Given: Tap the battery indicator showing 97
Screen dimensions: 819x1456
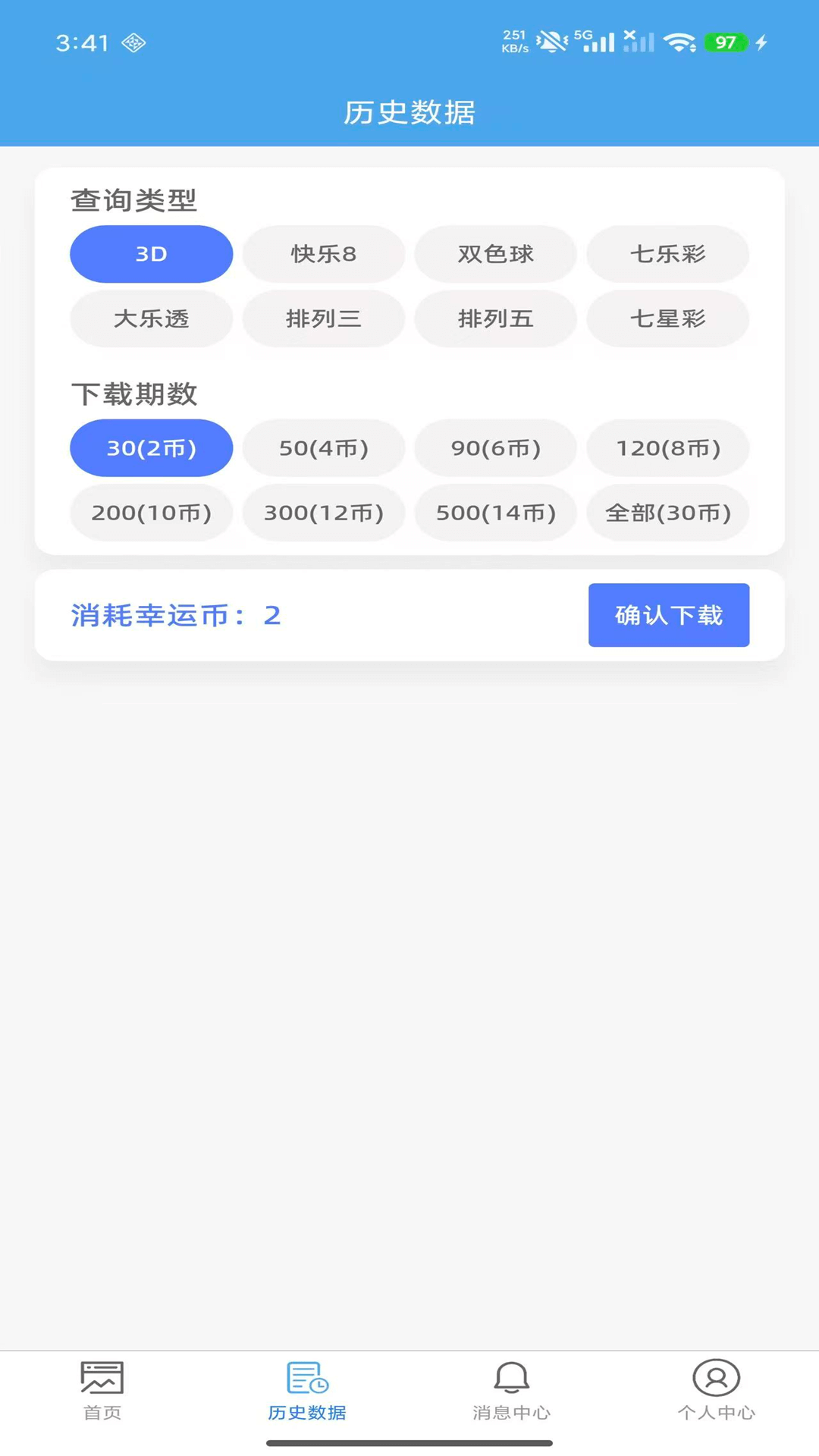Looking at the screenshot, I should pos(725,43).
